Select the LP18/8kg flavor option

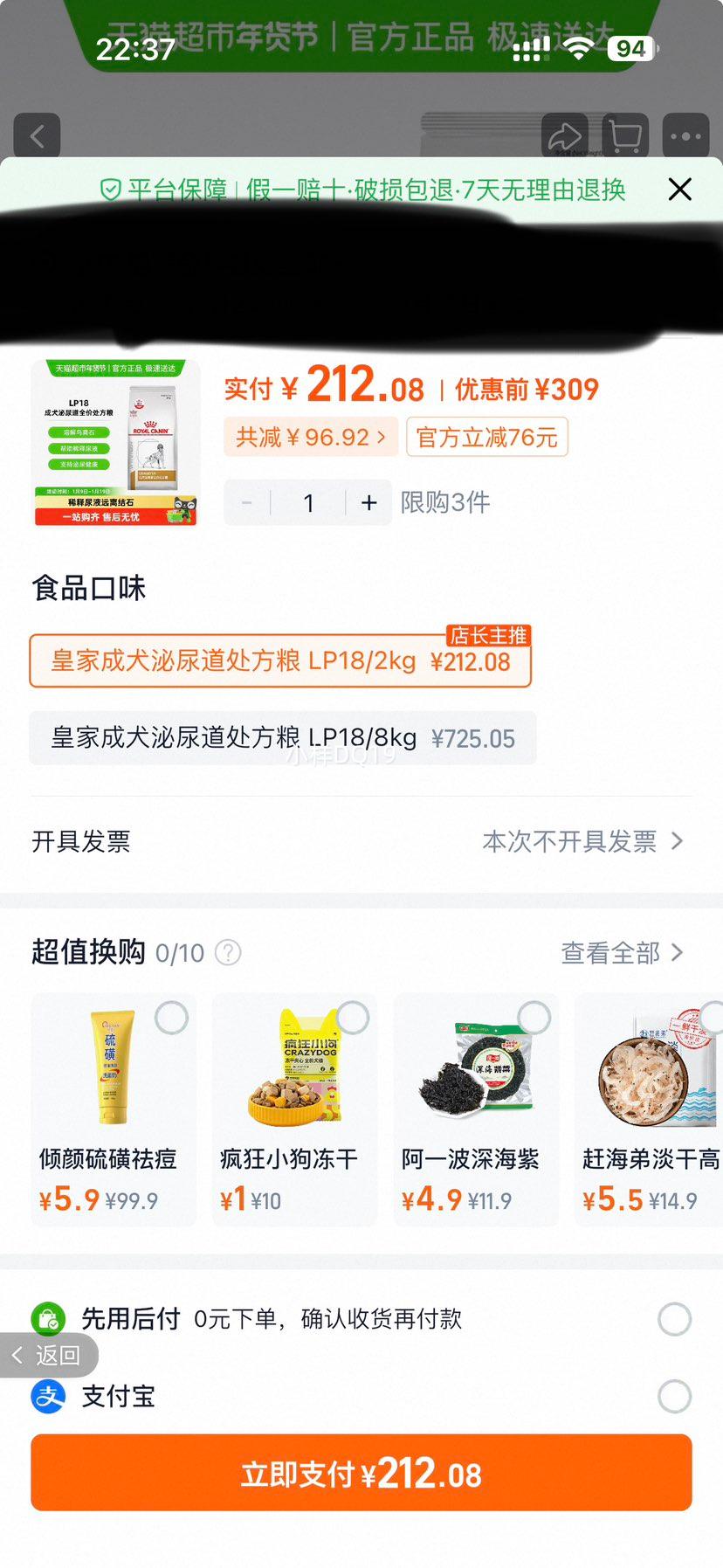coord(279,738)
